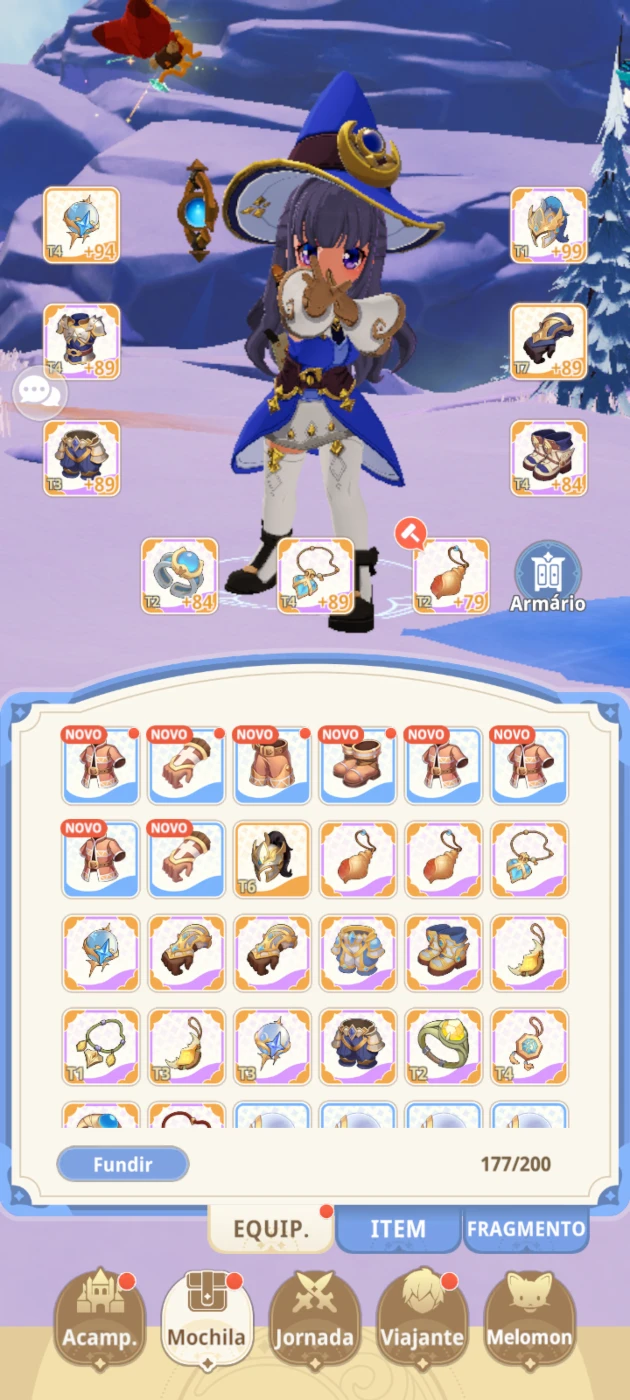Select the Mochila navigation item
This screenshot has height=1400, width=630.
point(207,1314)
